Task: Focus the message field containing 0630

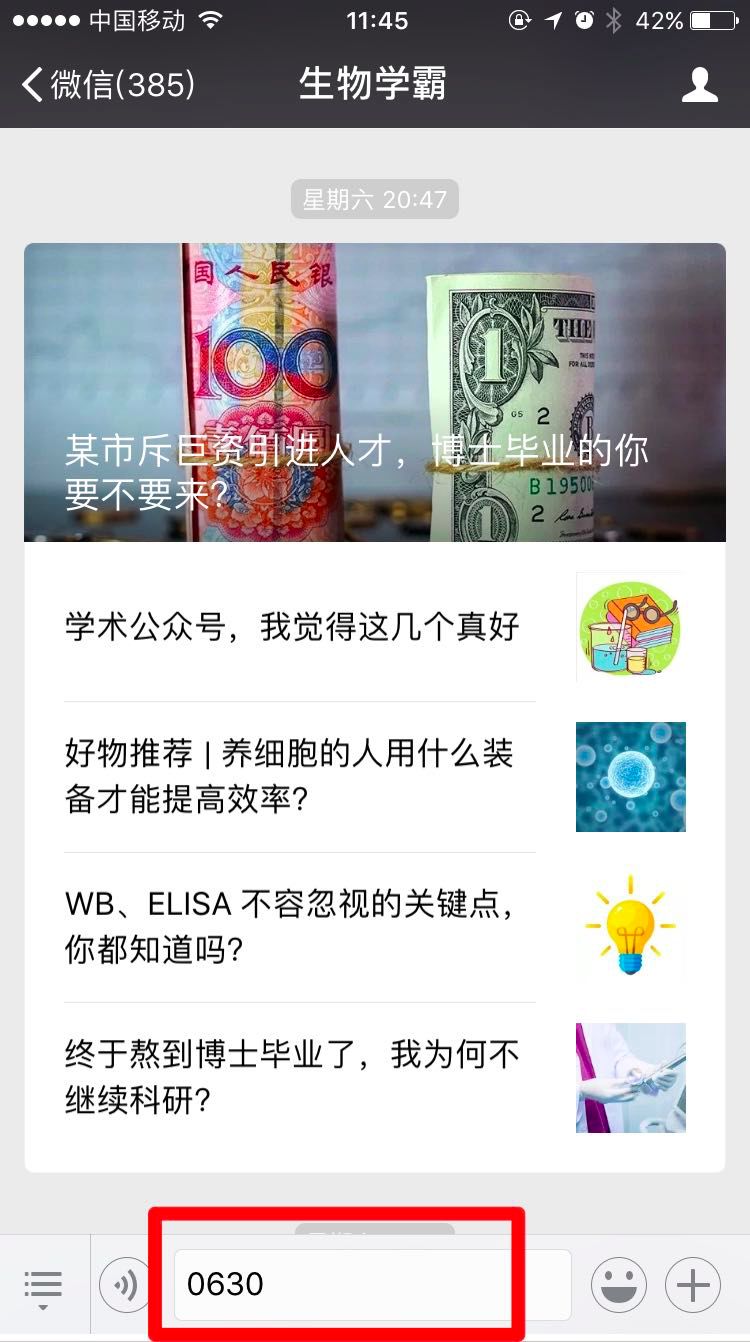Action: point(372,1285)
